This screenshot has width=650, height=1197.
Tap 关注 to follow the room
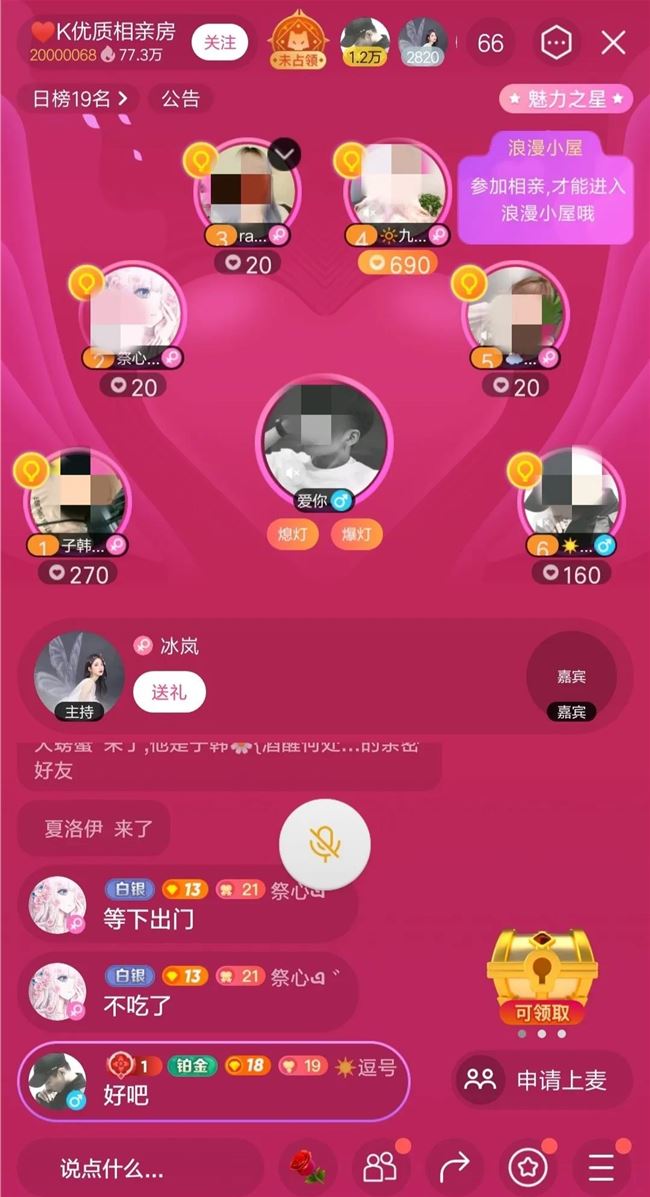tap(220, 43)
